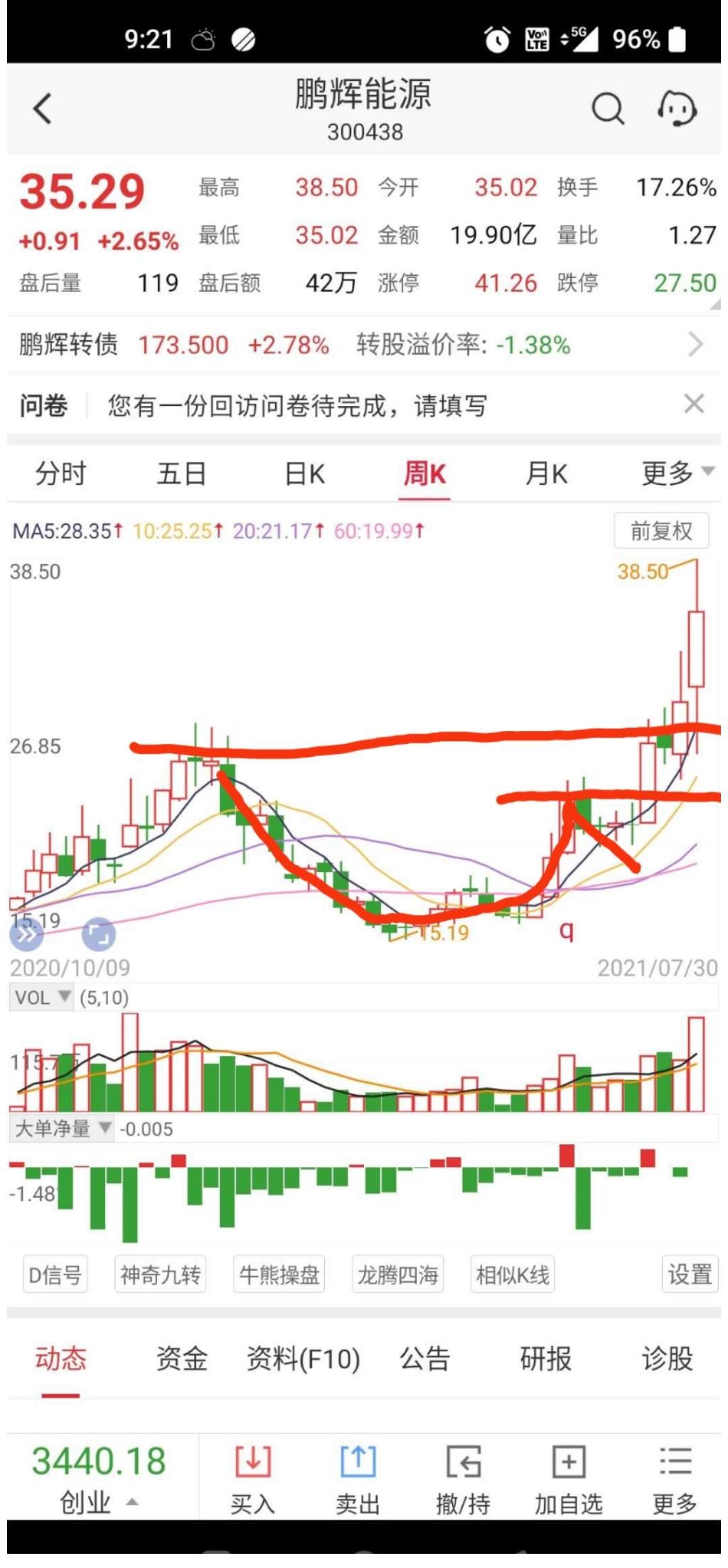
Task: Select the 神奇九转 indicator chip
Action: pyautogui.click(x=160, y=1275)
